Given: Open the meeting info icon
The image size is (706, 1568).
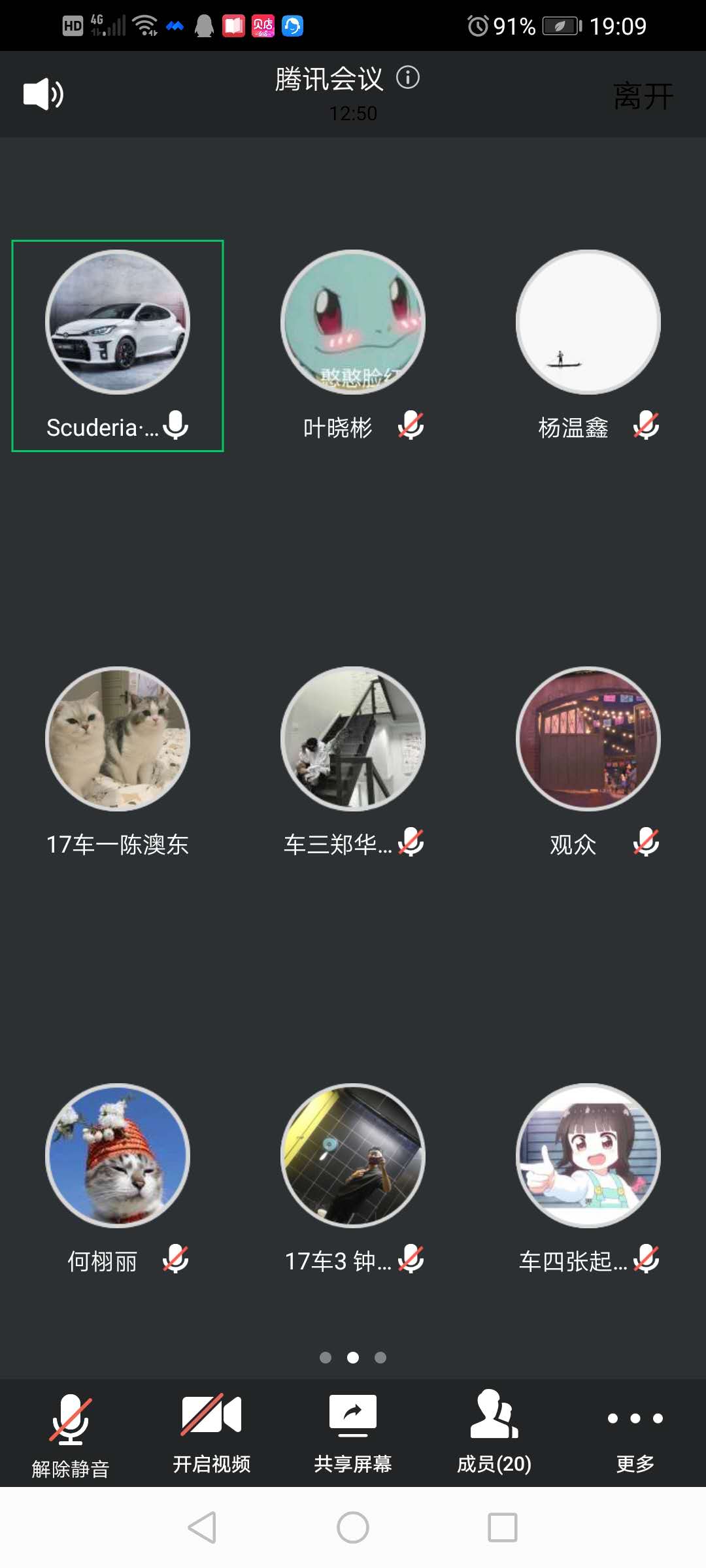Looking at the screenshot, I should (x=408, y=78).
